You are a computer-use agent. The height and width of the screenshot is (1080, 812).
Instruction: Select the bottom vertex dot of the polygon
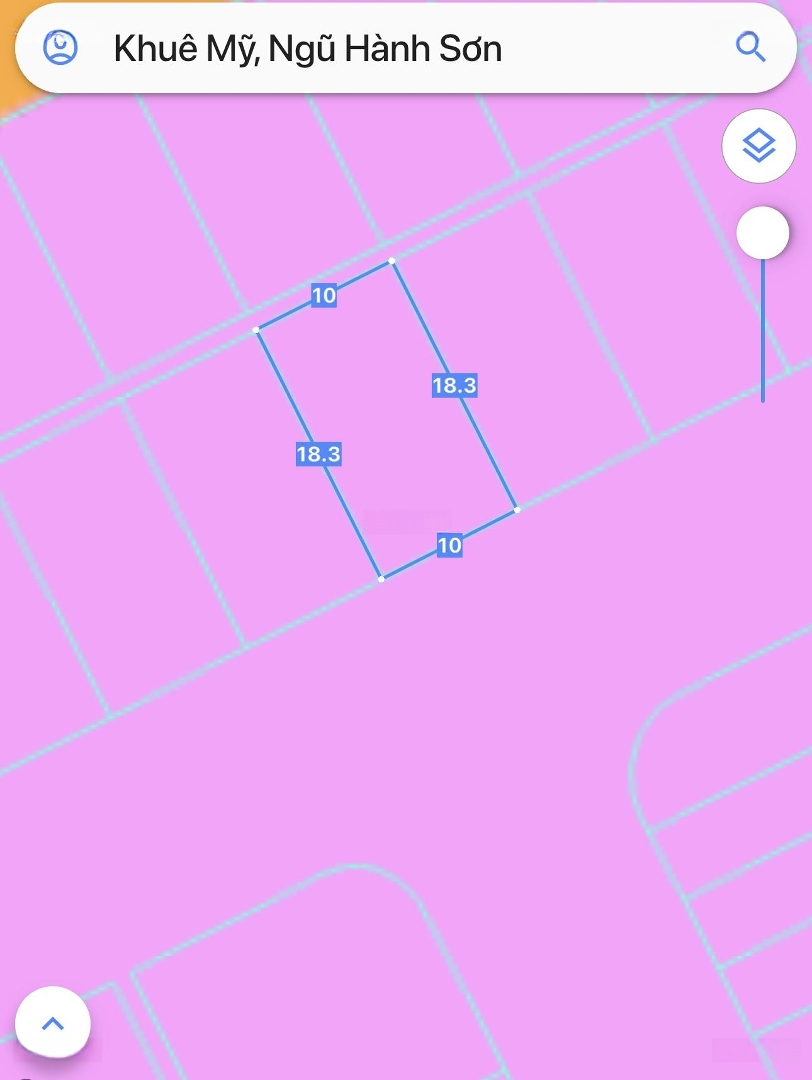tap(382, 577)
